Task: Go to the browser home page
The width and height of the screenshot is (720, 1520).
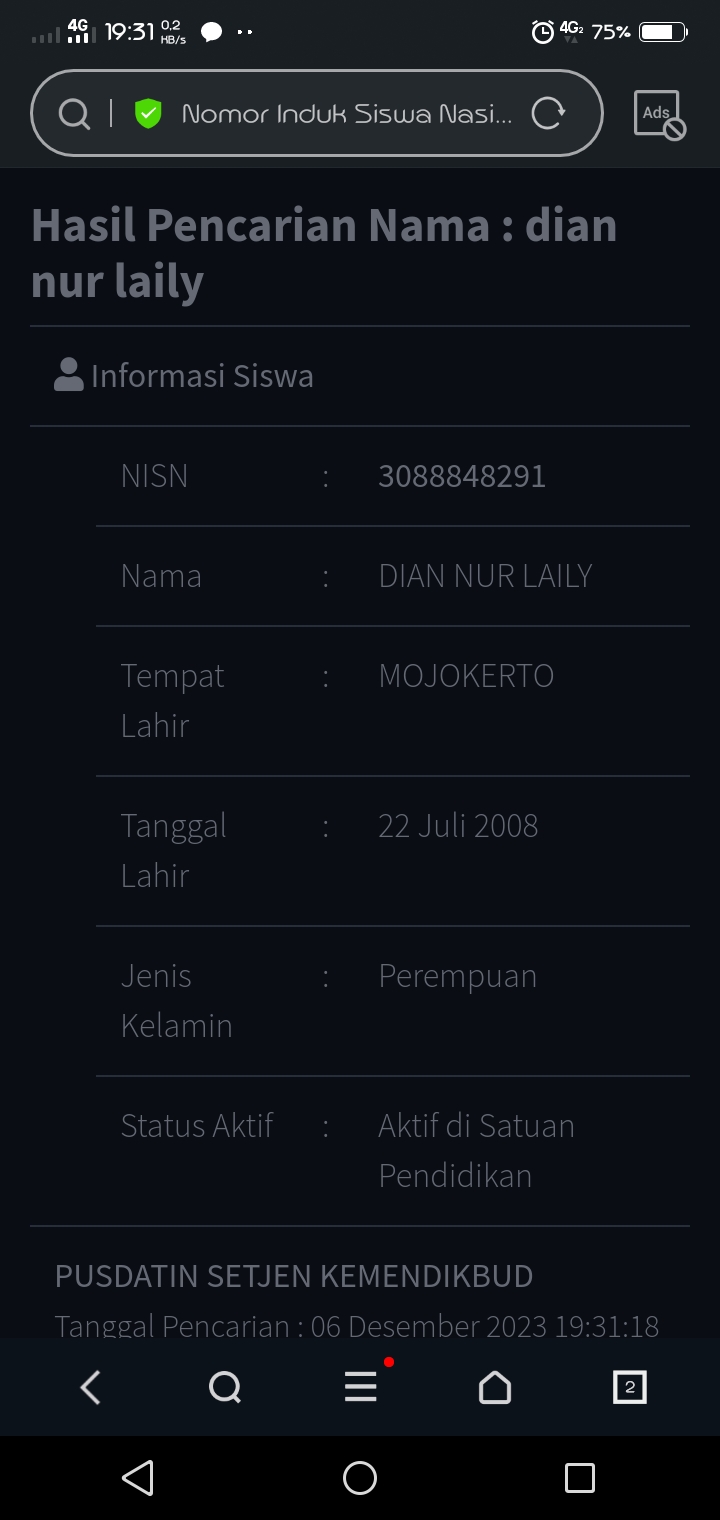Action: point(495,1387)
